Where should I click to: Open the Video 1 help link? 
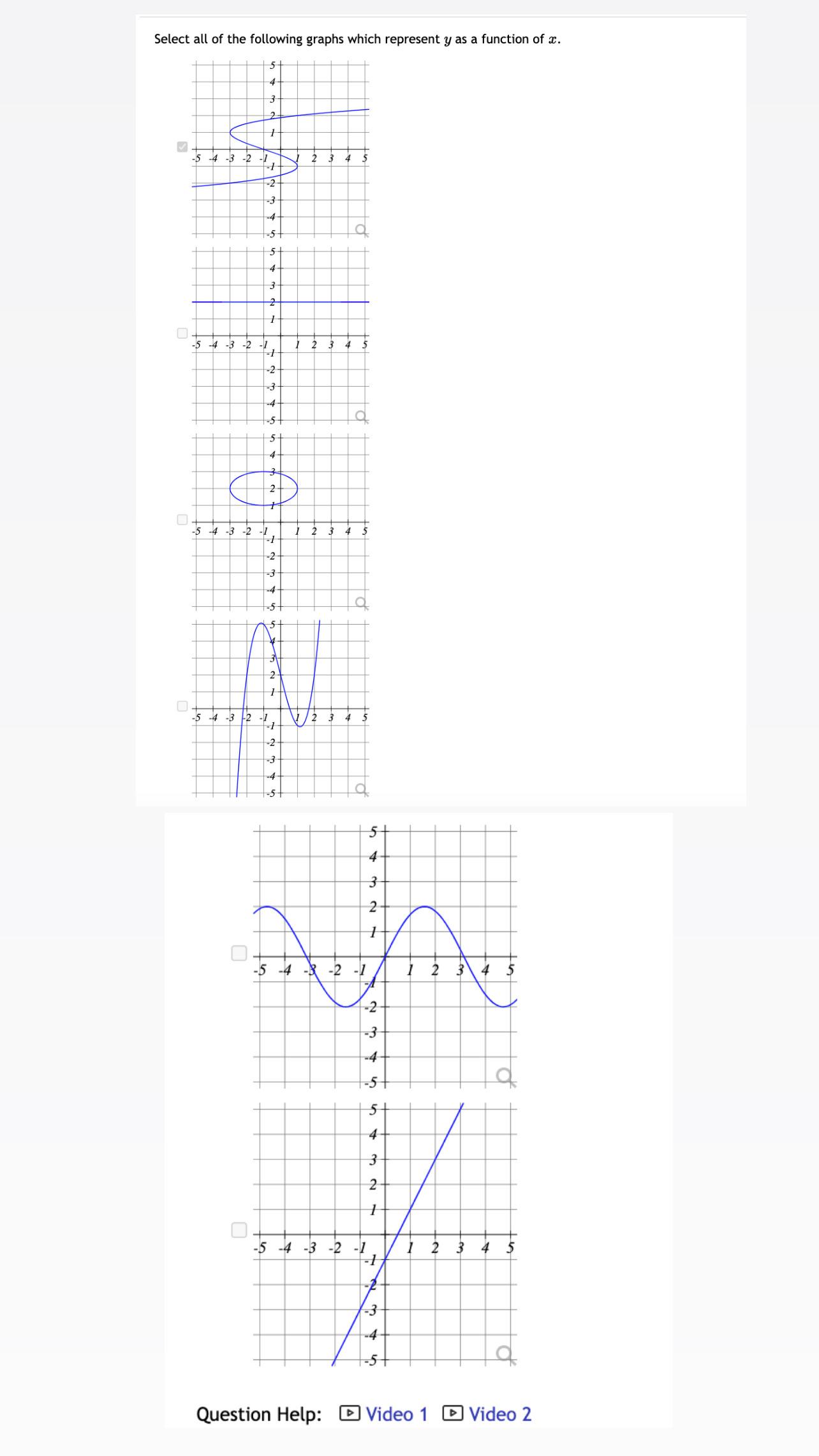(x=385, y=1414)
